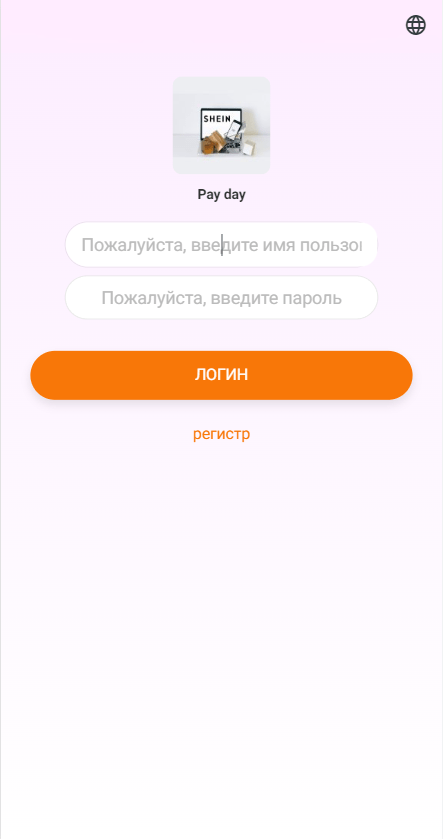Tap the orange ЛОГИН button
This screenshot has height=839, width=443.
coord(222,375)
